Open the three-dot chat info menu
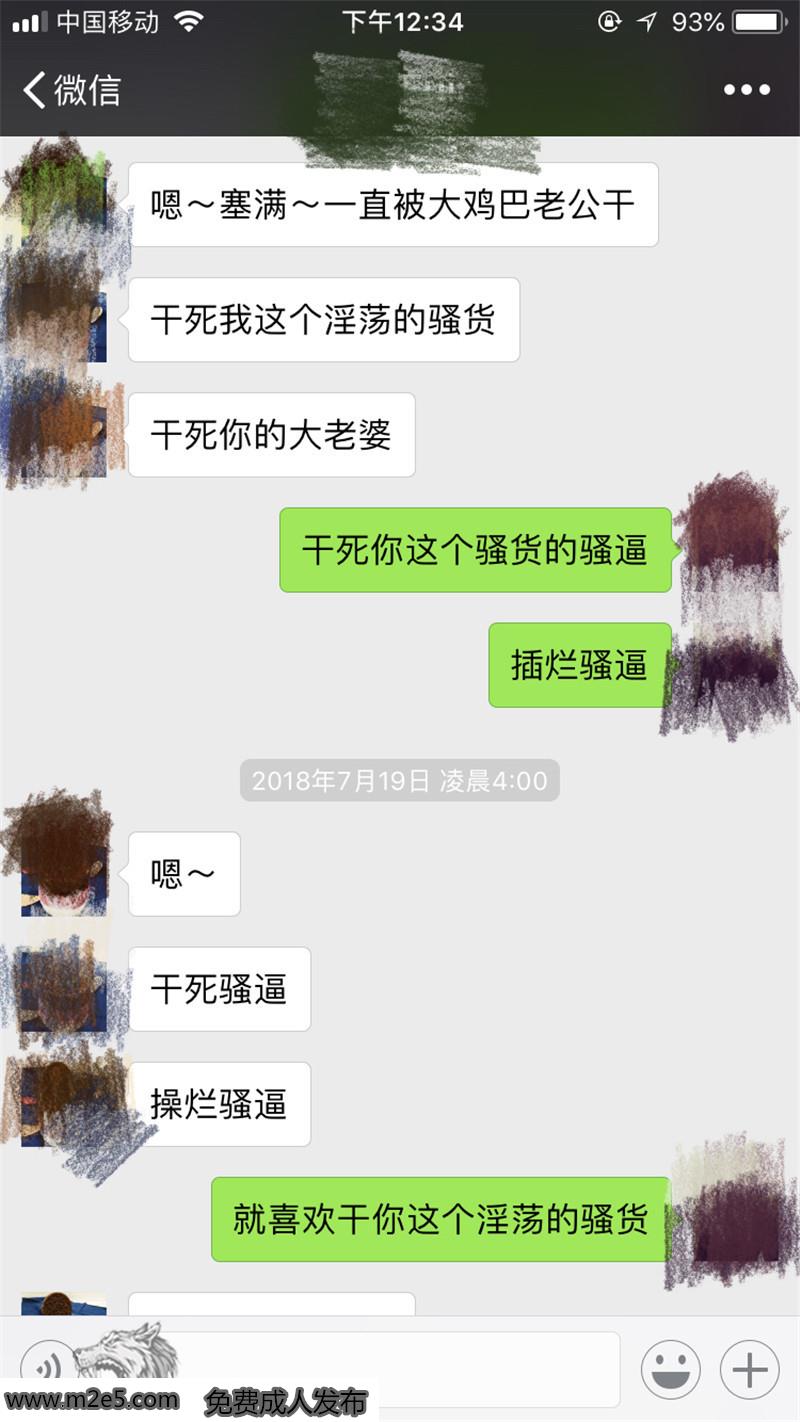Screen dimensions: 800x1422 (747, 90)
